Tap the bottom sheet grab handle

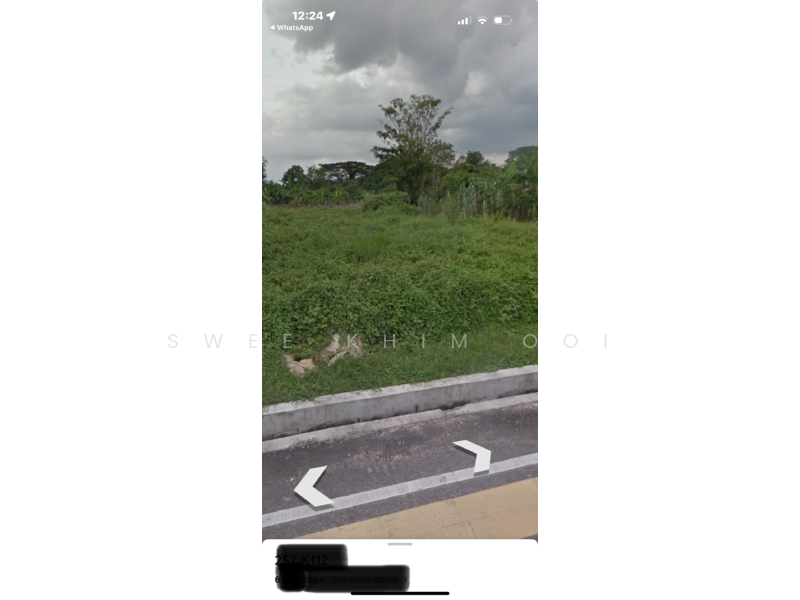[399, 544]
